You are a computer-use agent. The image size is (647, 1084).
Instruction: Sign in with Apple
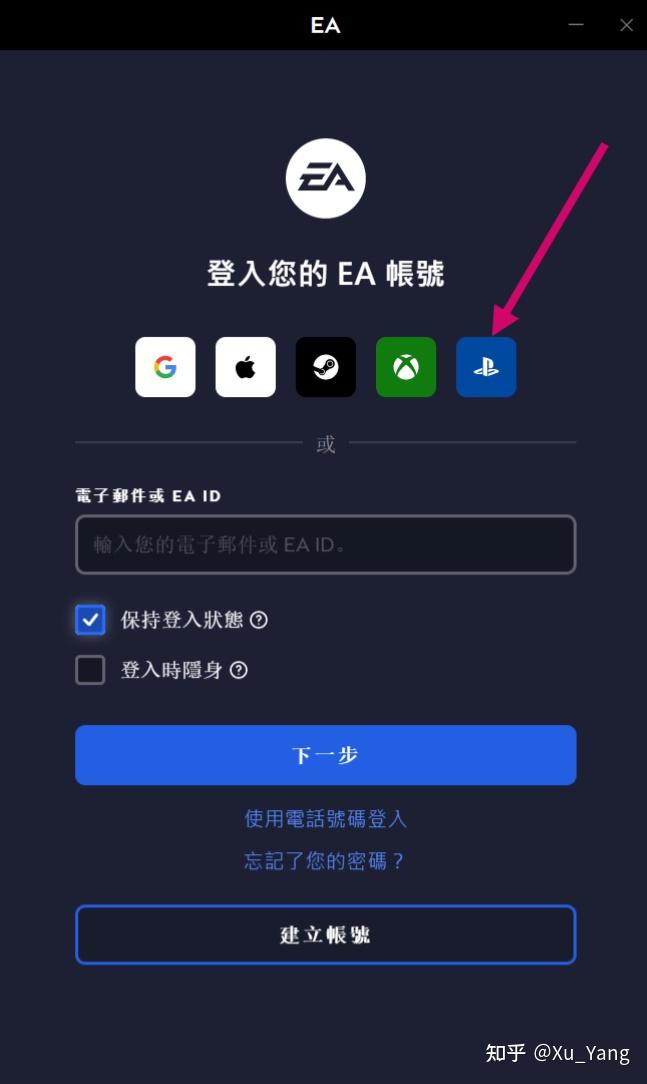point(245,367)
